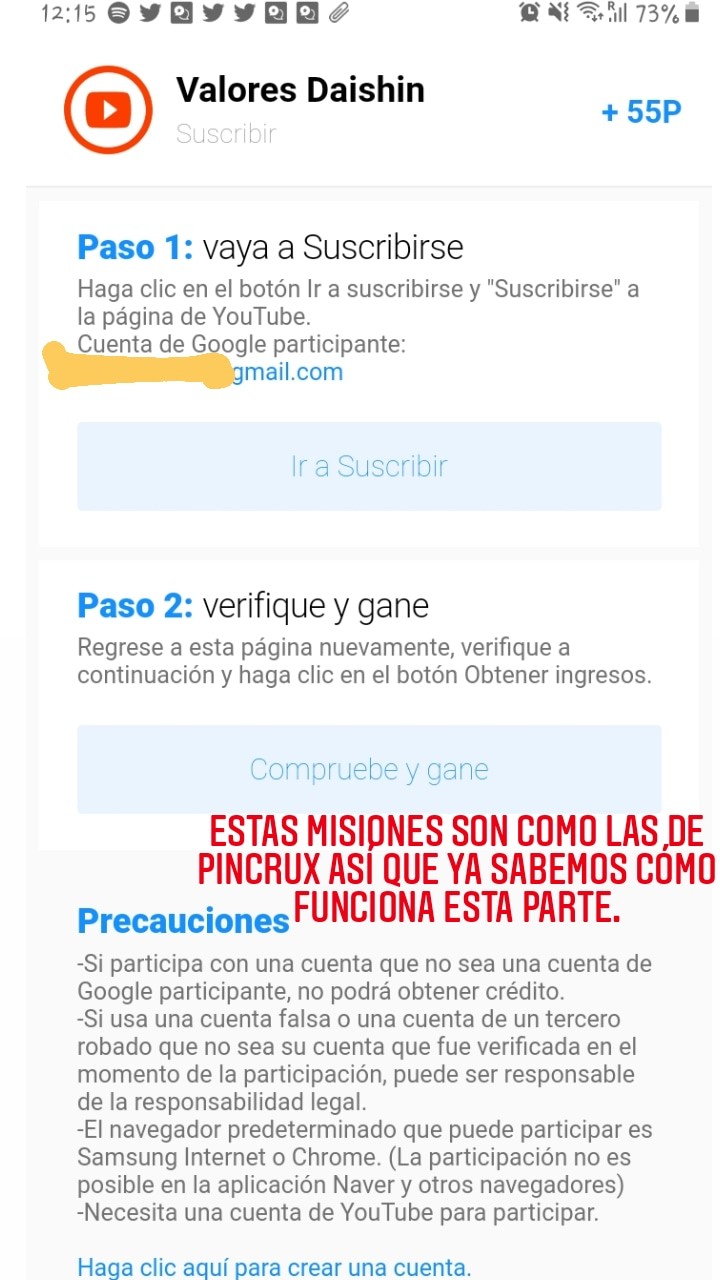Open the link to create an account
This screenshot has height=1280, width=720.
[274, 1267]
